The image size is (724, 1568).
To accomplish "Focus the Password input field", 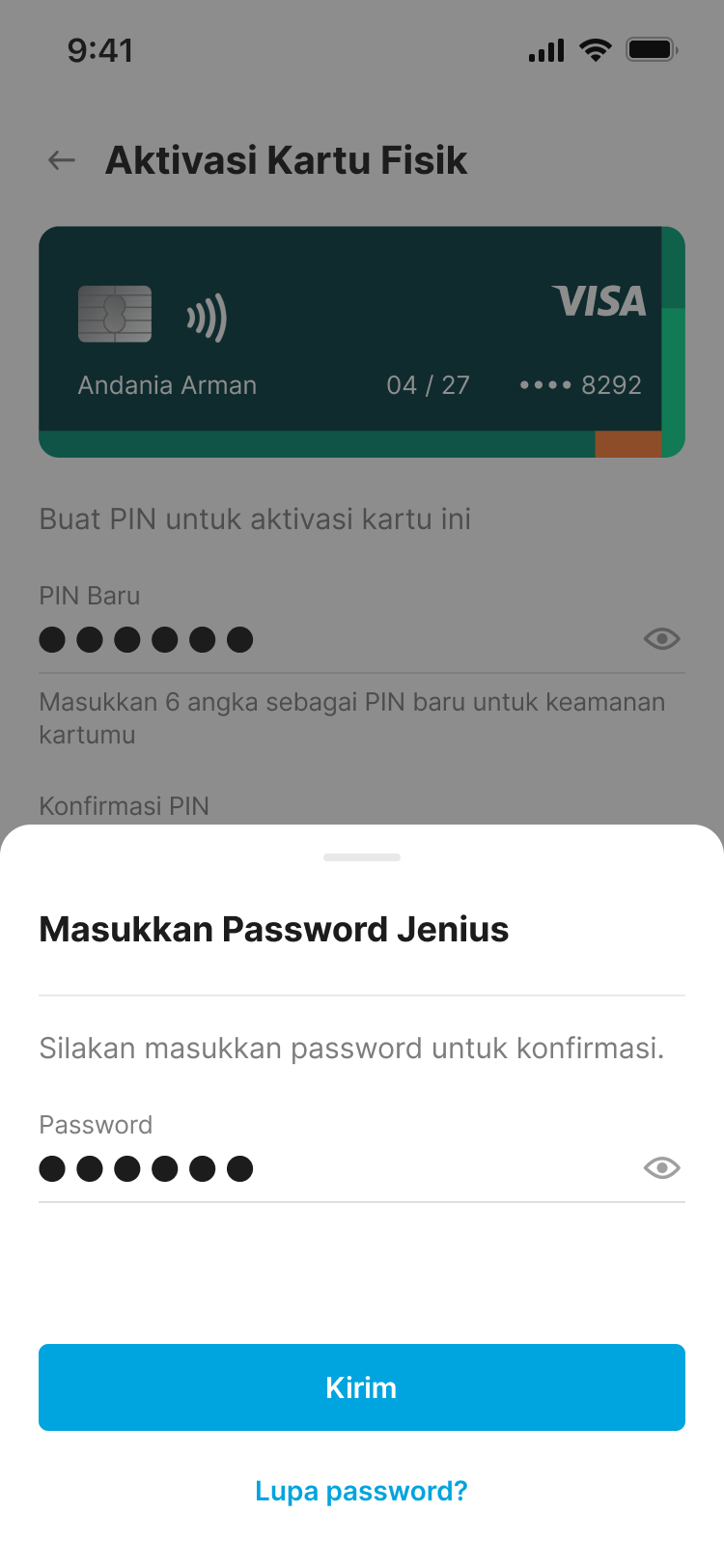I will (x=328, y=1169).
